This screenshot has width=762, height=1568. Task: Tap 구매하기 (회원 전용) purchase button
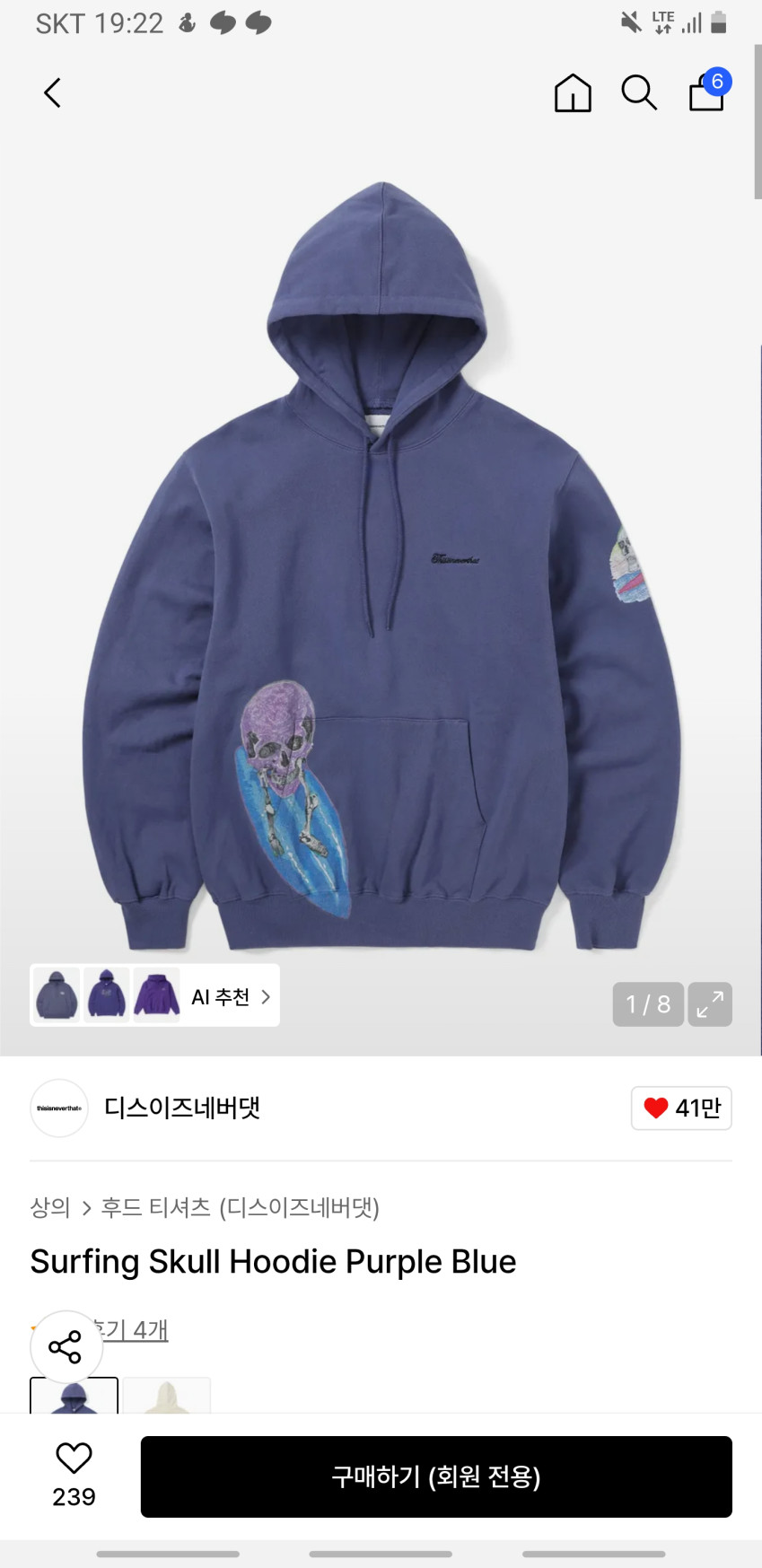point(436,1476)
